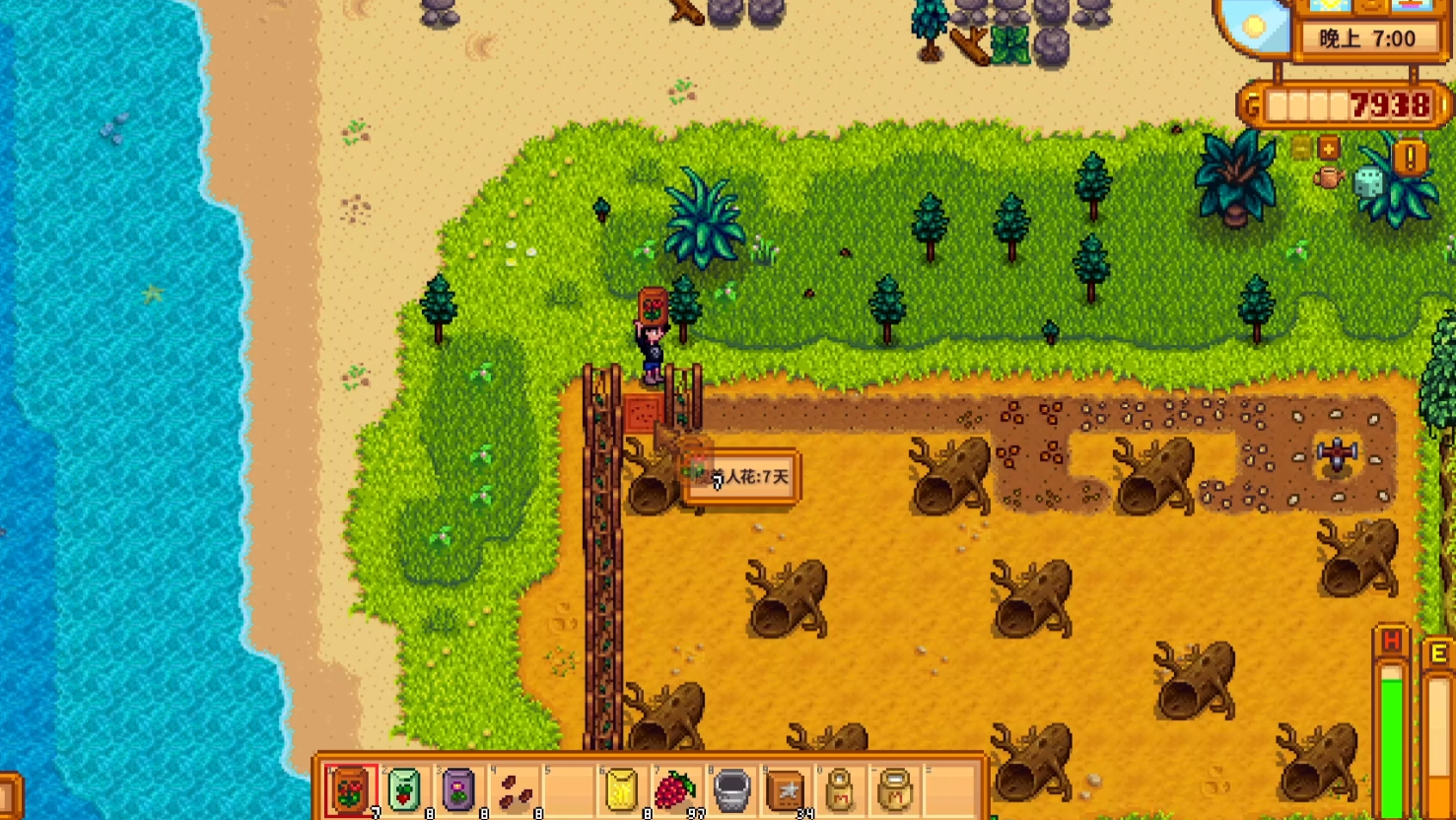Select the first jar marked M in slot 0

coord(840,790)
